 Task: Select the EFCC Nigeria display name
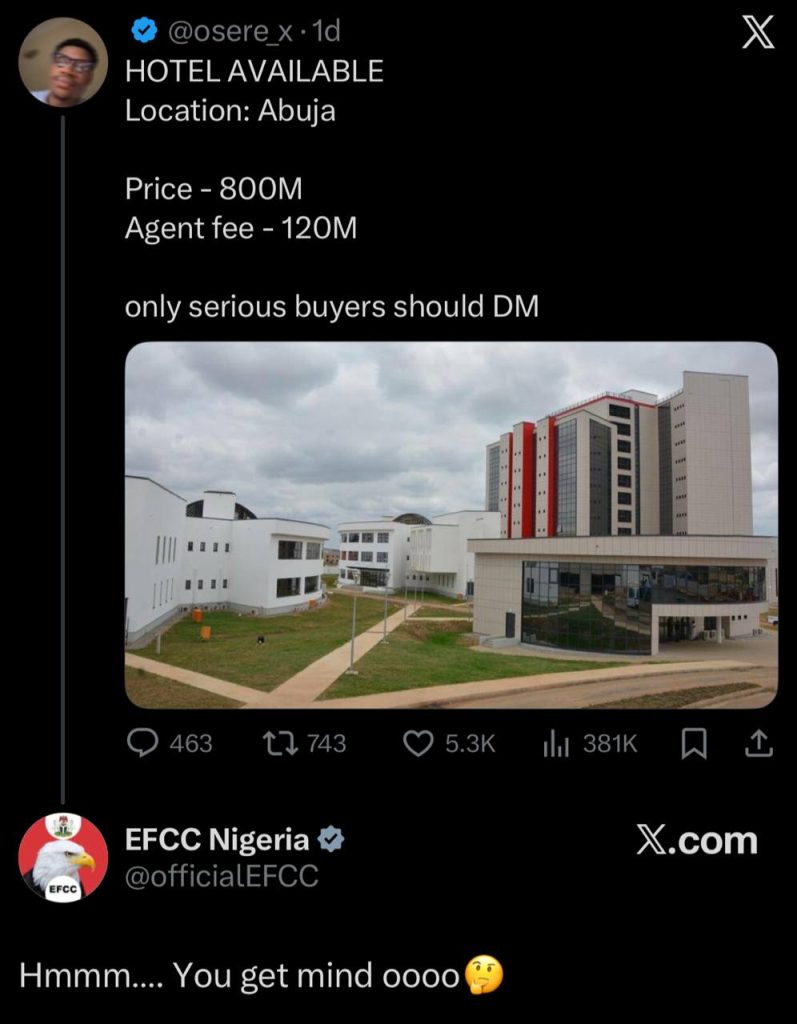click(216, 840)
